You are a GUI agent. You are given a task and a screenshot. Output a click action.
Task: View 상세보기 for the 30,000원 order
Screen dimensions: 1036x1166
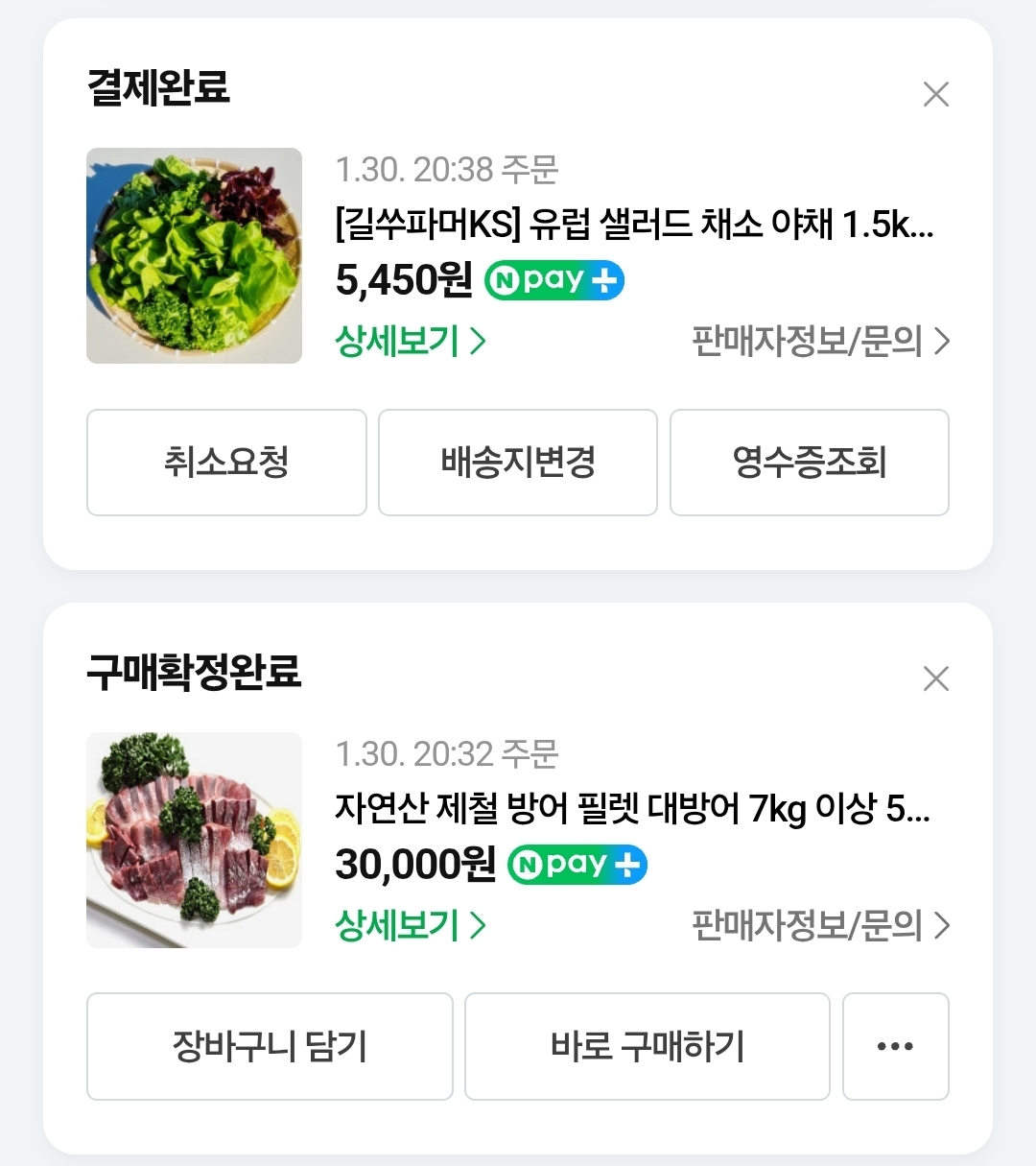[411, 926]
